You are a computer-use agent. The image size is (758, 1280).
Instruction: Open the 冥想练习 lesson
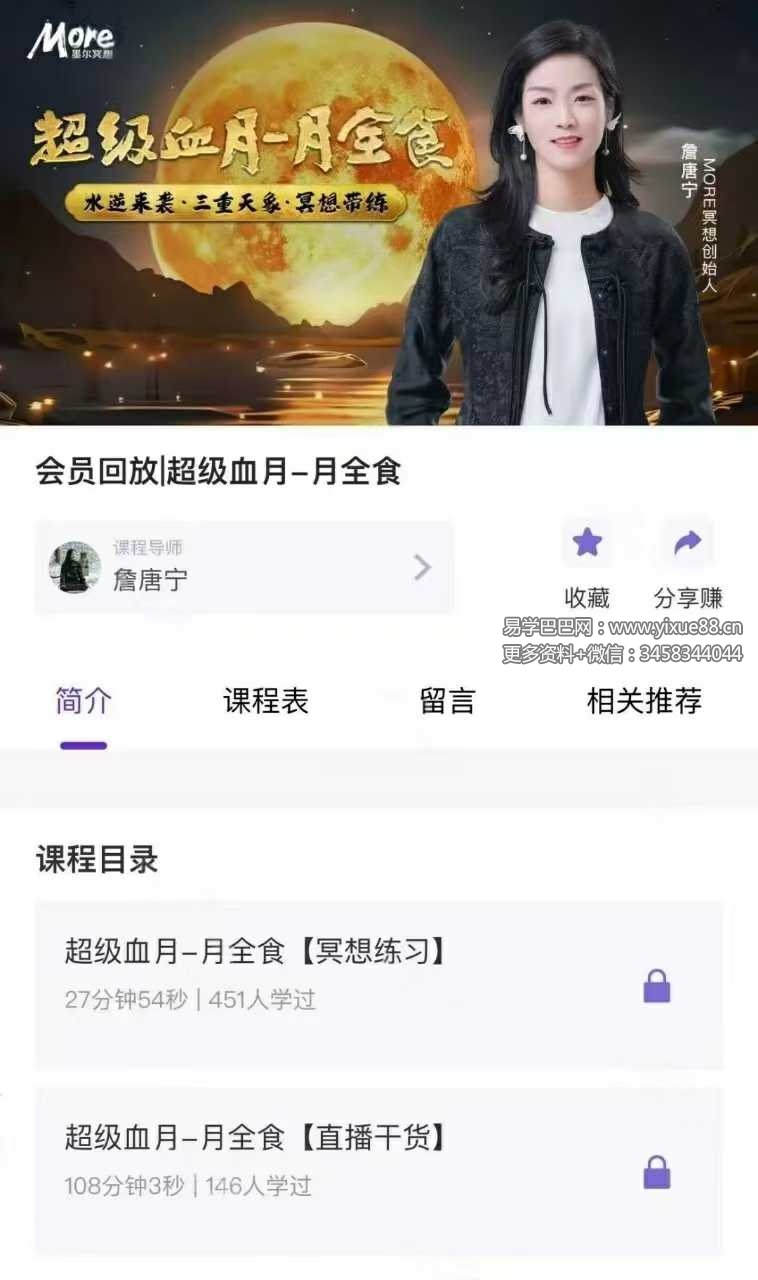pos(378,984)
